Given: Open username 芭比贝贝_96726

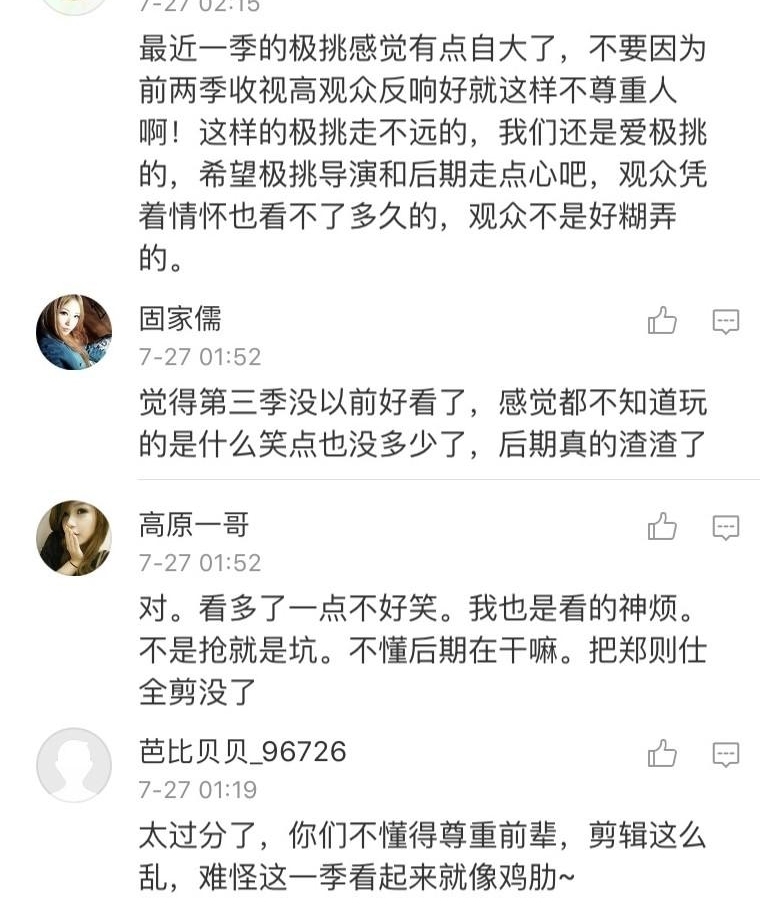Looking at the screenshot, I should pyautogui.click(x=242, y=752).
